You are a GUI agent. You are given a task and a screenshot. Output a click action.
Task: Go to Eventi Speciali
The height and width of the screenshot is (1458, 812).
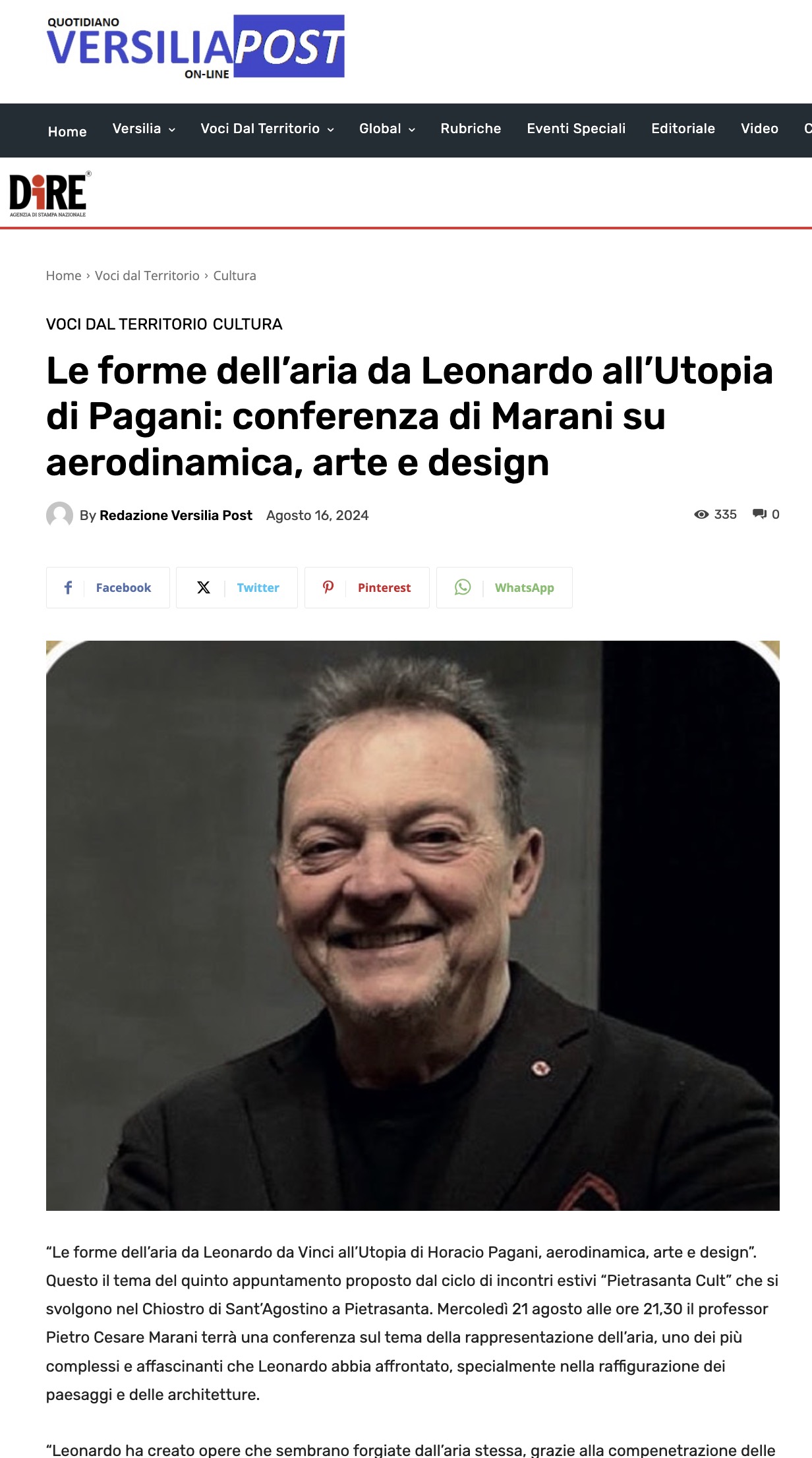(x=576, y=129)
